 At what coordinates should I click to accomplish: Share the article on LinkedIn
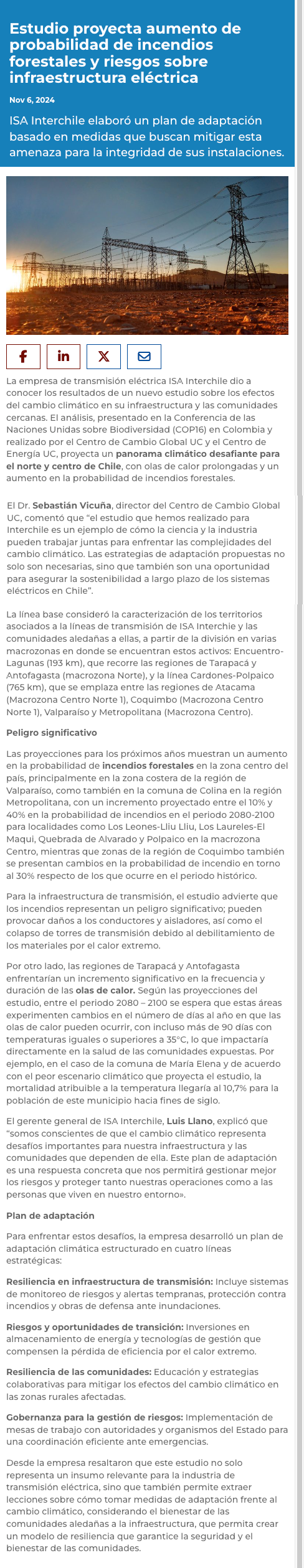(64, 357)
